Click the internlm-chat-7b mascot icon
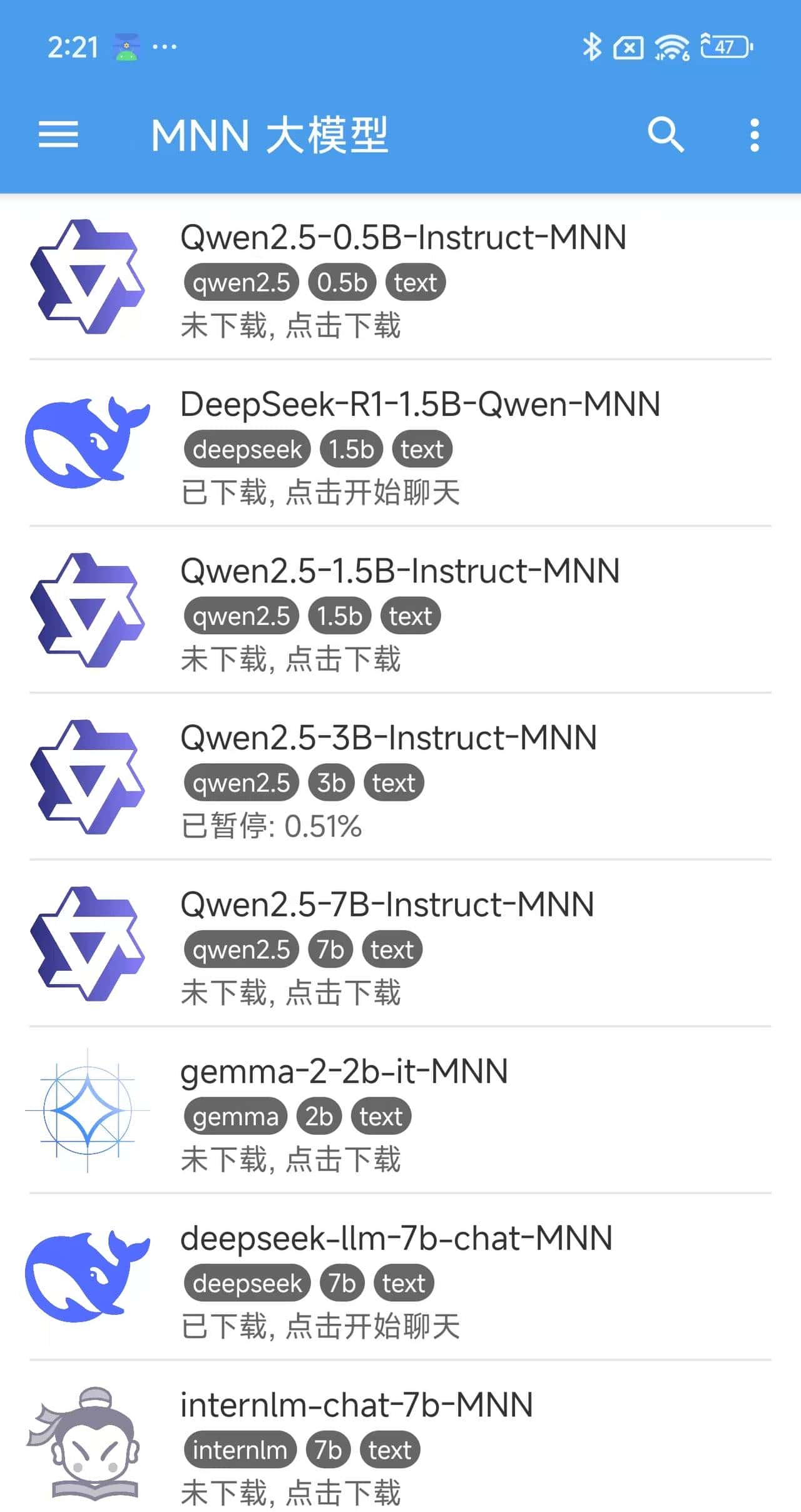The height and width of the screenshot is (1512, 801). [x=88, y=1445]
